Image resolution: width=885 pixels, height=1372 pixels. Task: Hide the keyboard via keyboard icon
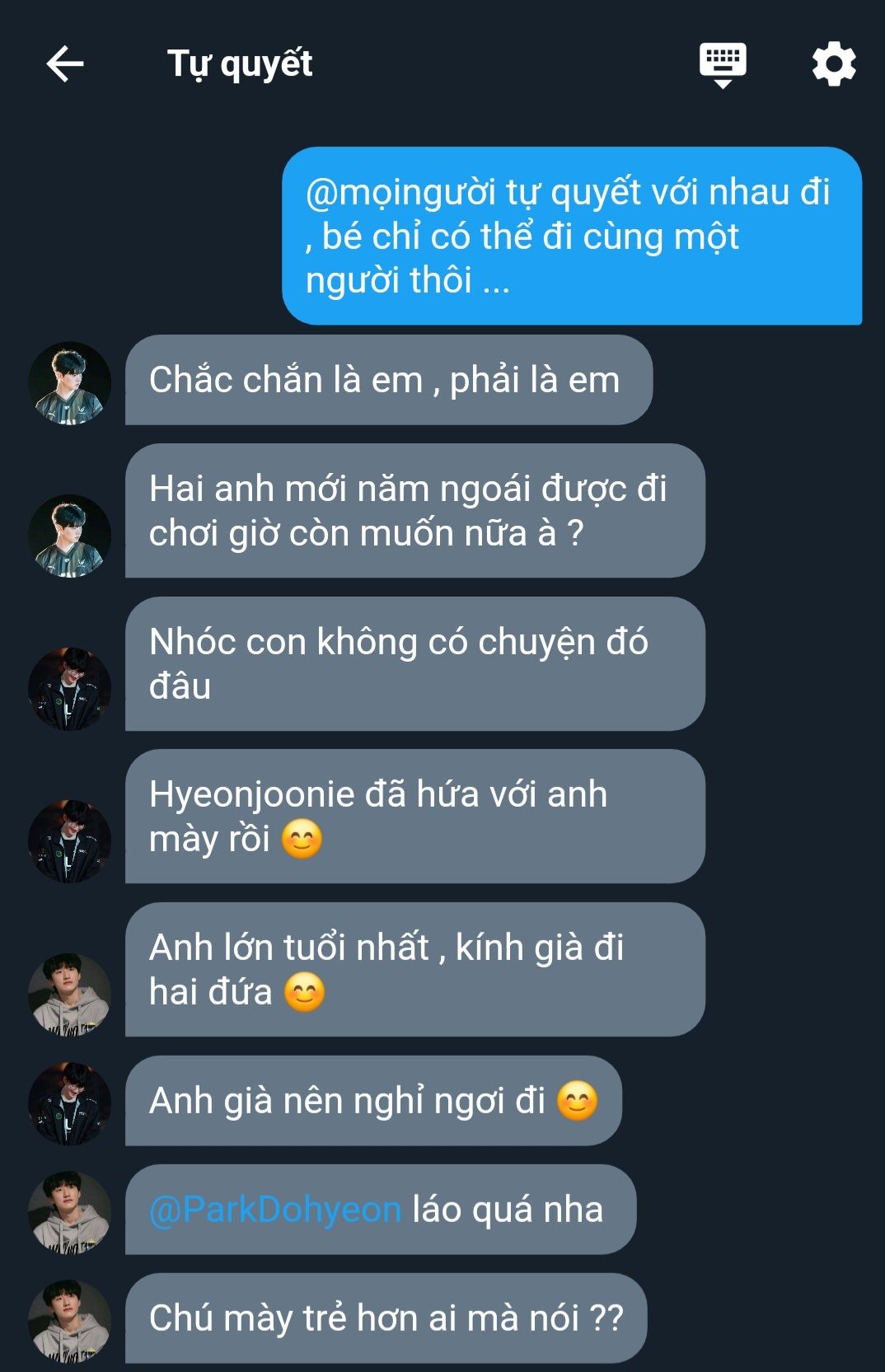click(723, 64)
